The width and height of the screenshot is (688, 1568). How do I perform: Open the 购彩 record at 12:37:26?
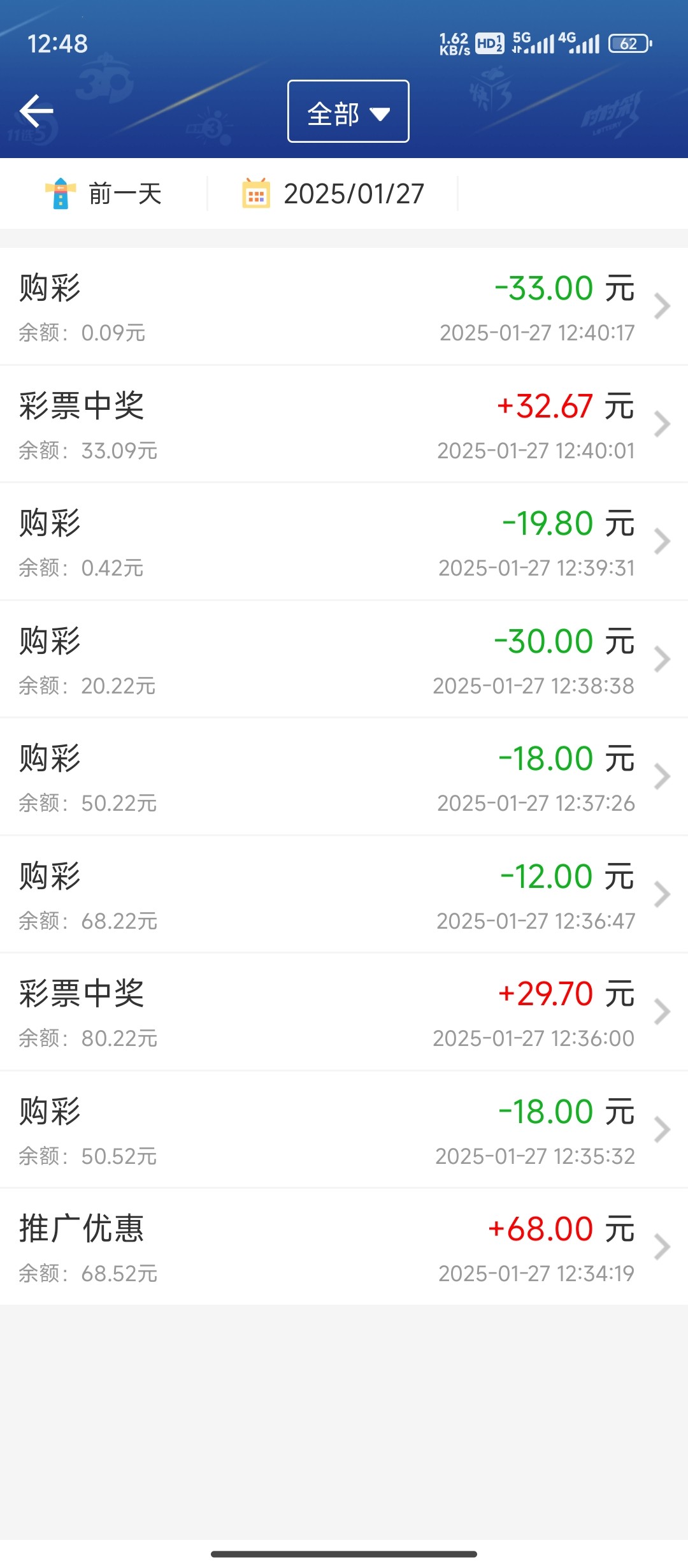pos(344,777)
